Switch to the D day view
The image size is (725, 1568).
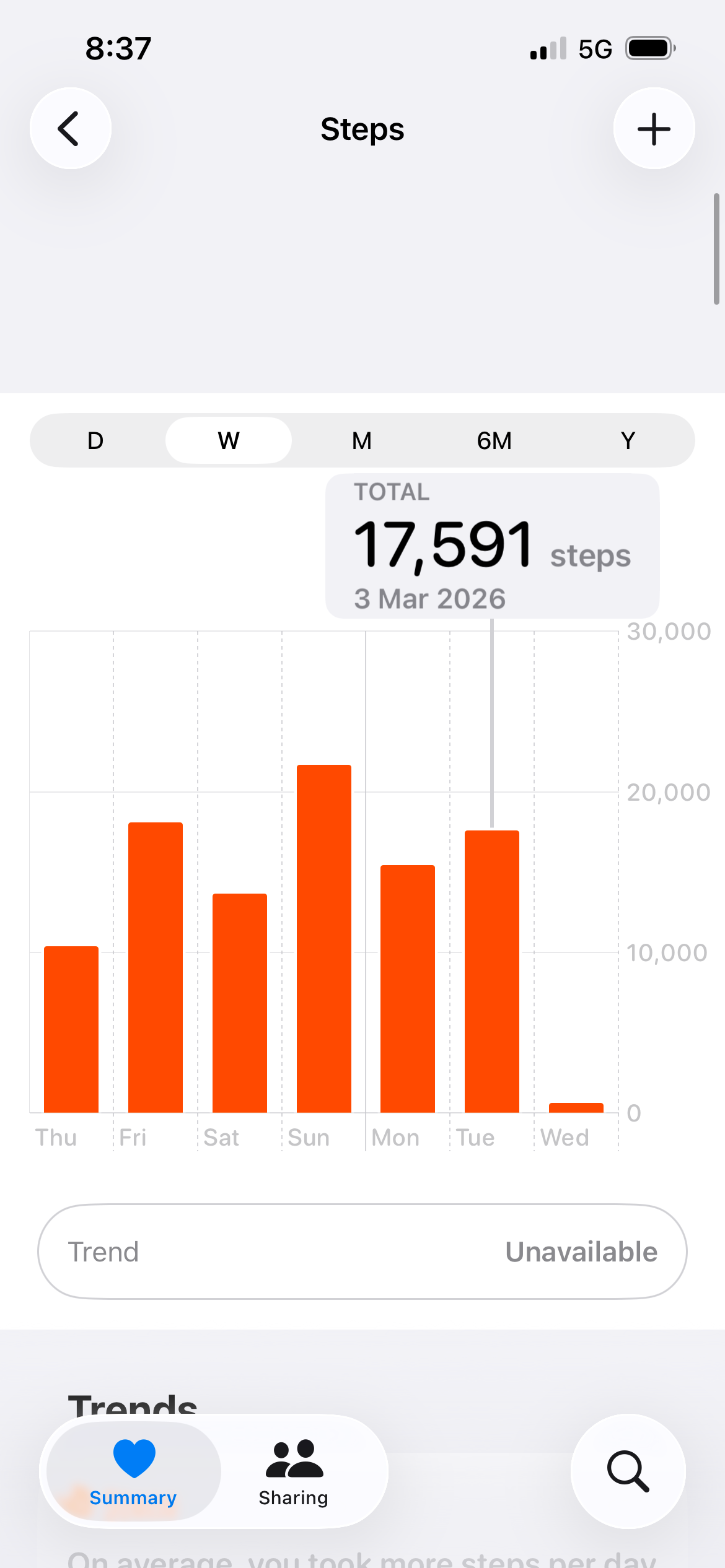coord(95,441)
